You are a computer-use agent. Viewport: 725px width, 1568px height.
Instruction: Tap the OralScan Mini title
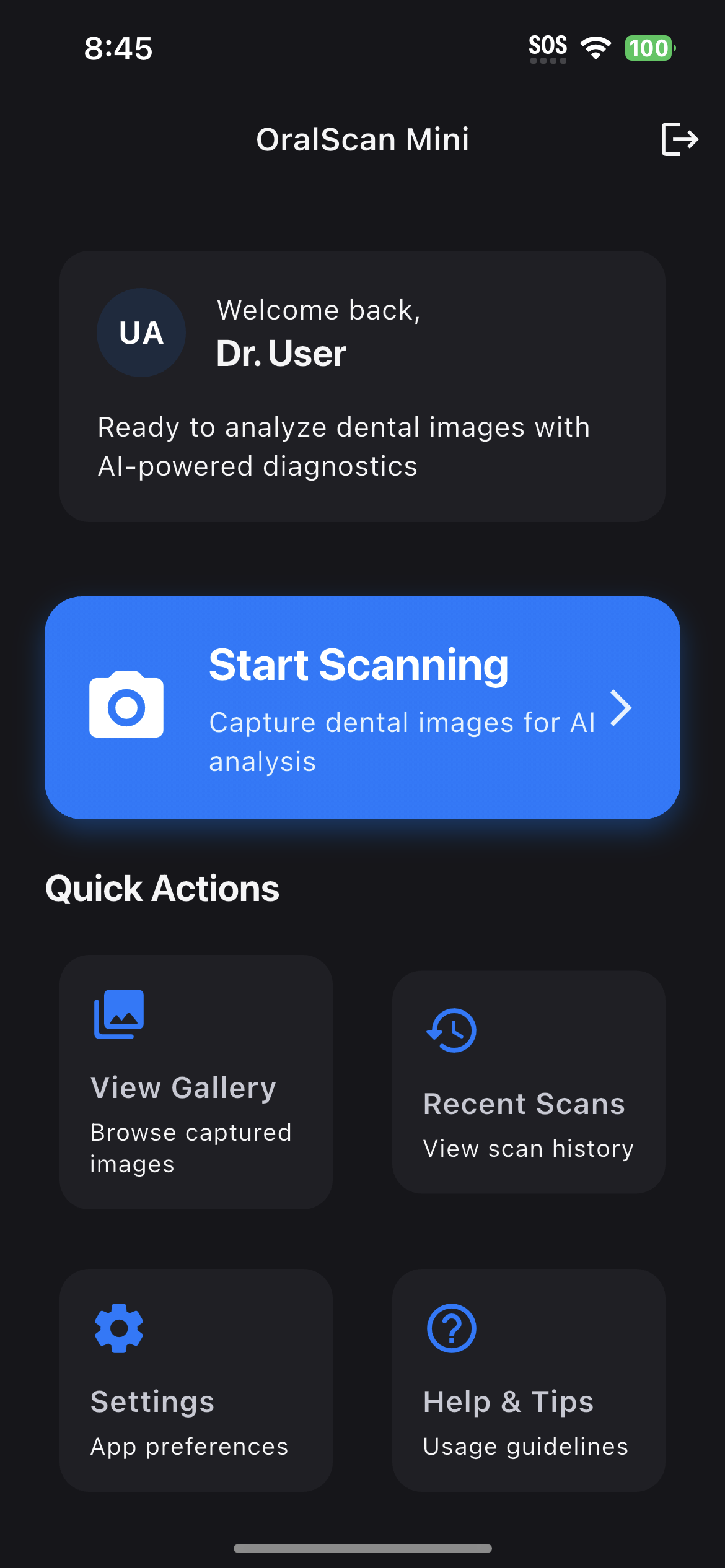pyautogui.click(x=363, y=139)
